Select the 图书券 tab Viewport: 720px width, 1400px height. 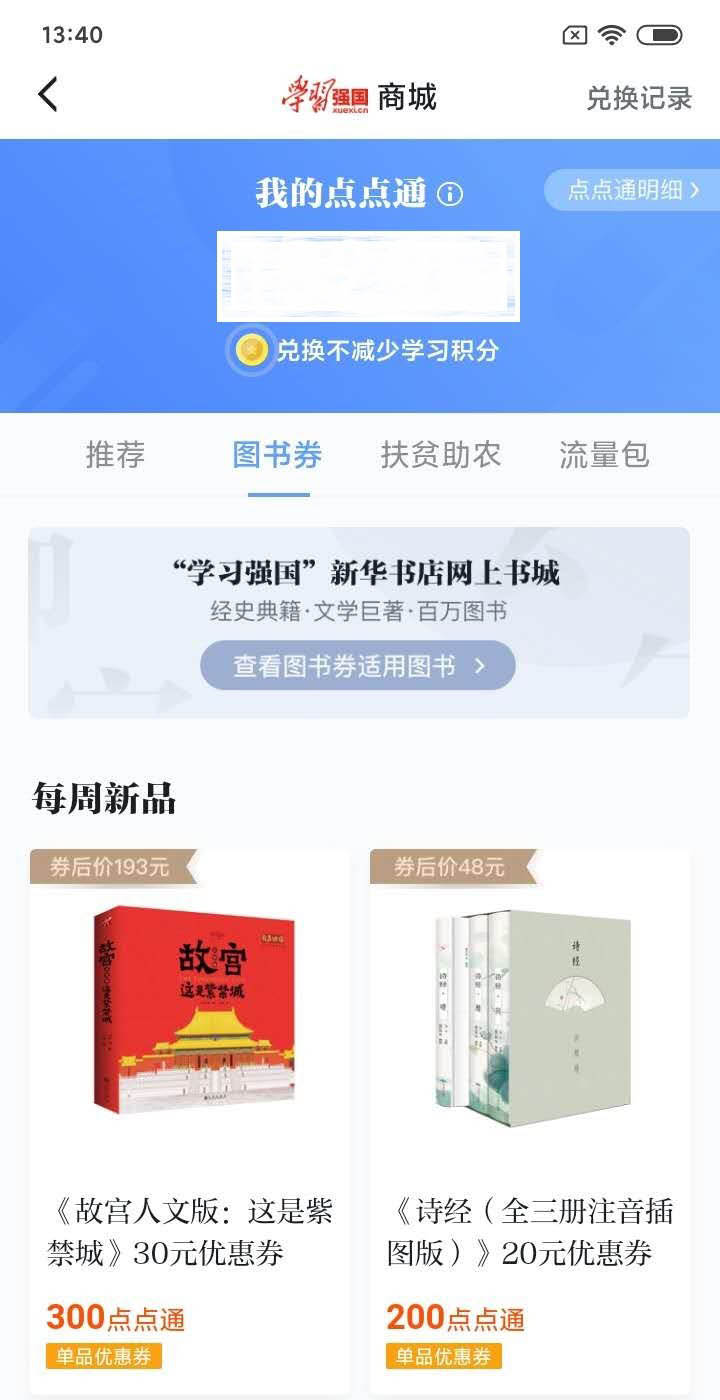pyautogui.click(x=277, y=455)
